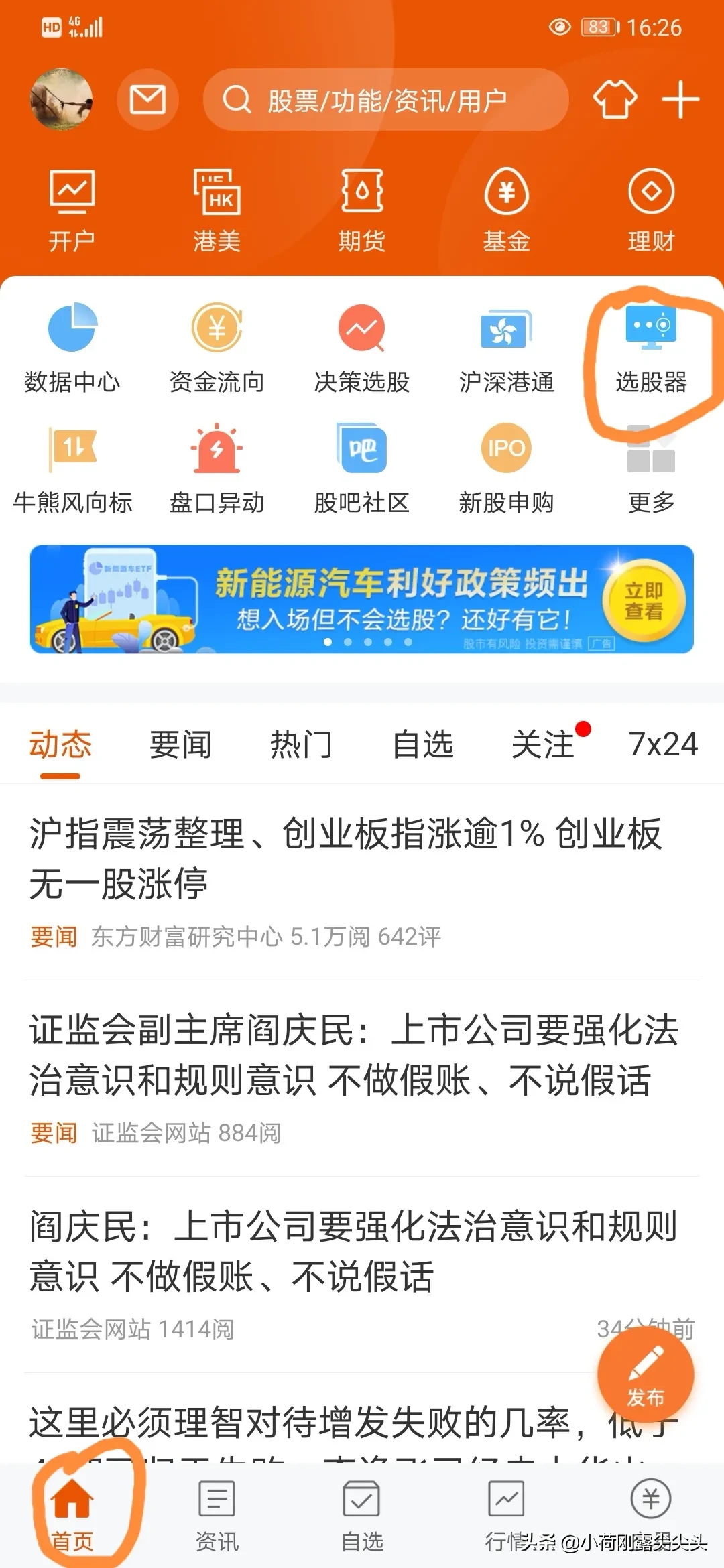
Task: Switch to the 要闻 tab
Action: pos(180,744)
